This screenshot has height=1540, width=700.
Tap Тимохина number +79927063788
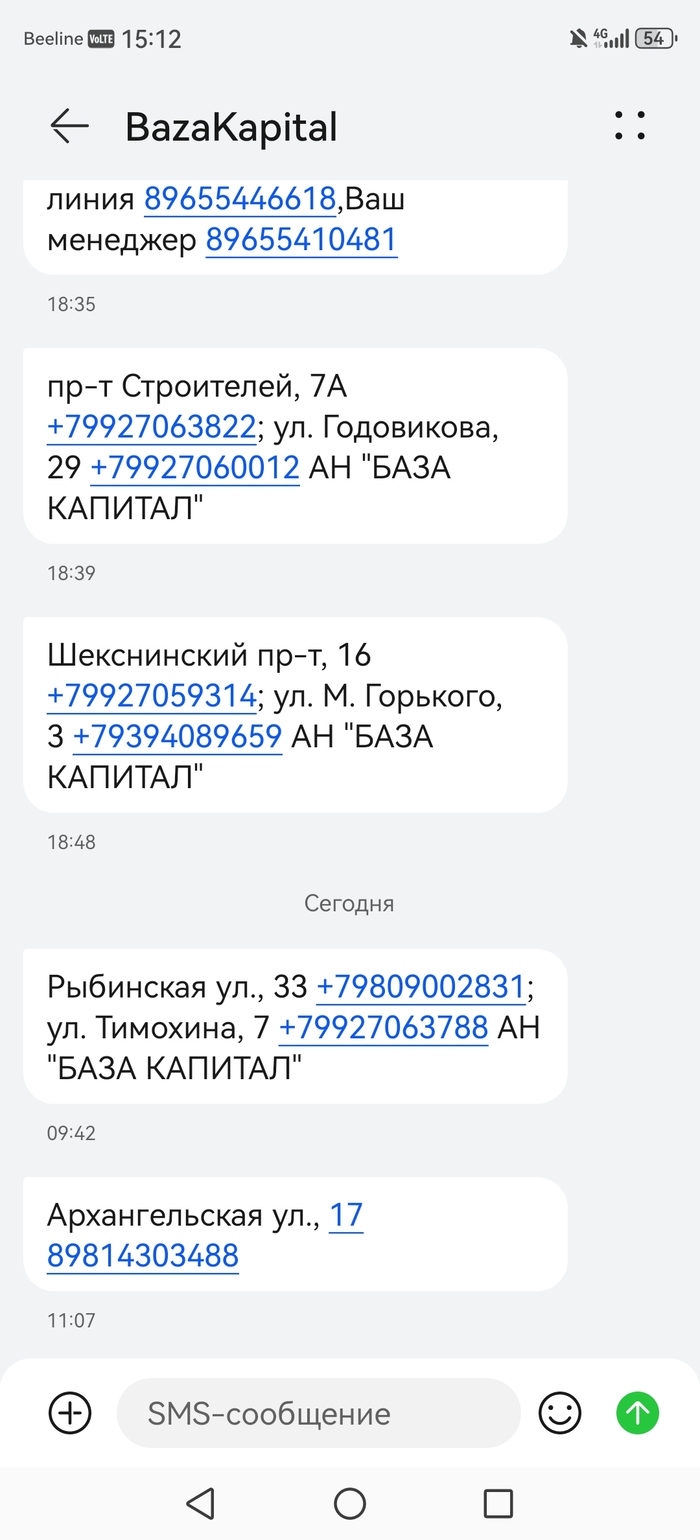[x=383, y=1027]
